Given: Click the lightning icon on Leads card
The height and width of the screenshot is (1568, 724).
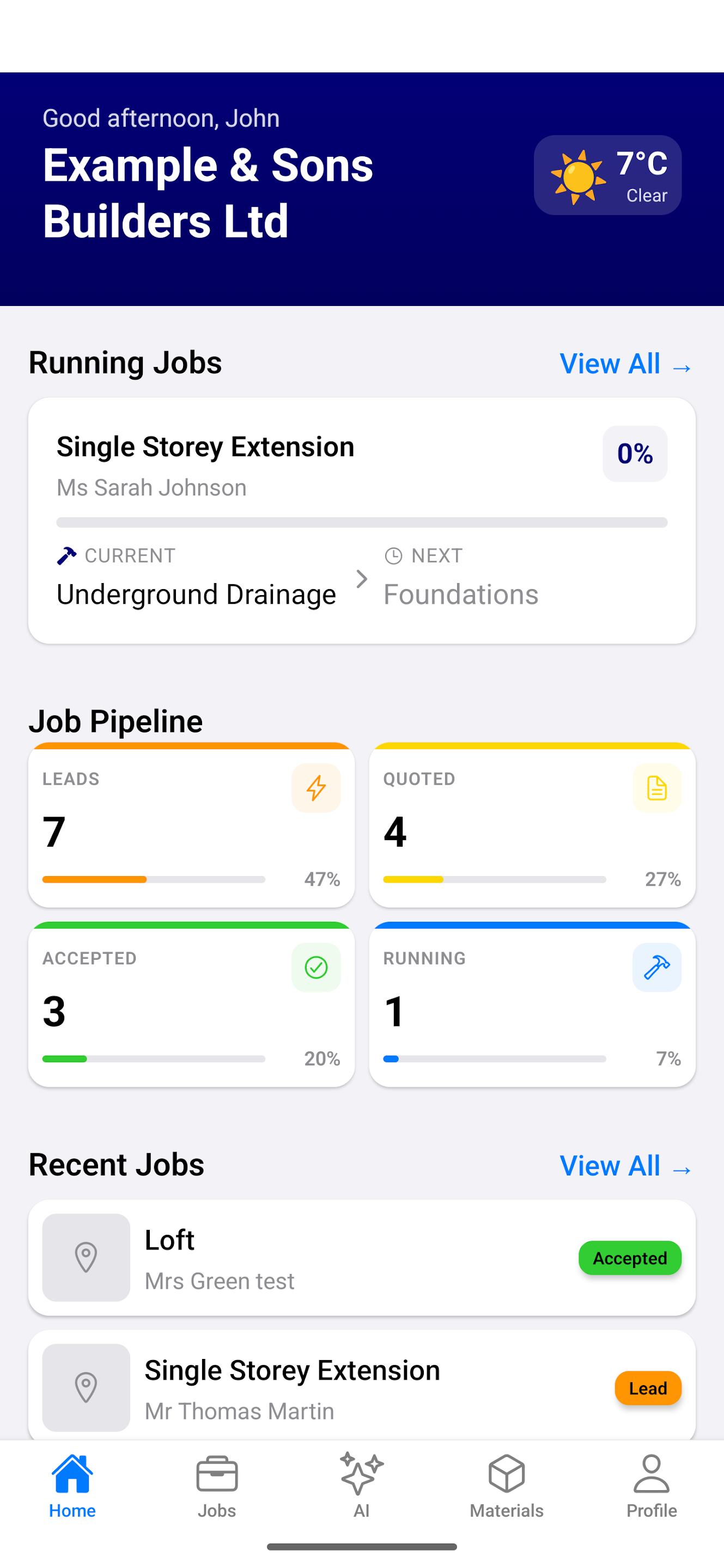Looking at the screenshot, I should click(x=316, y=788).
